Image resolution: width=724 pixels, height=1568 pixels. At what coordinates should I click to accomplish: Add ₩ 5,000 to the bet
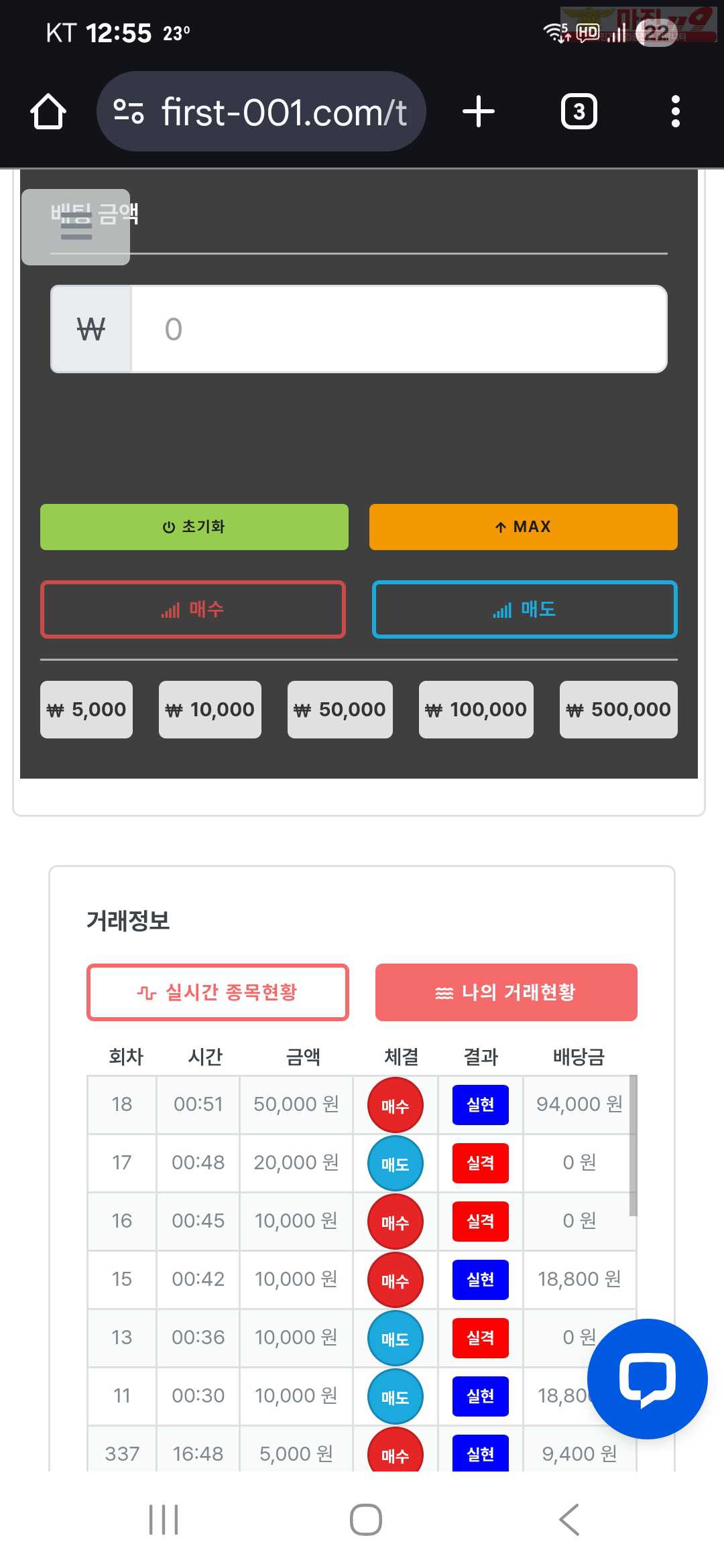pos(86,710)
